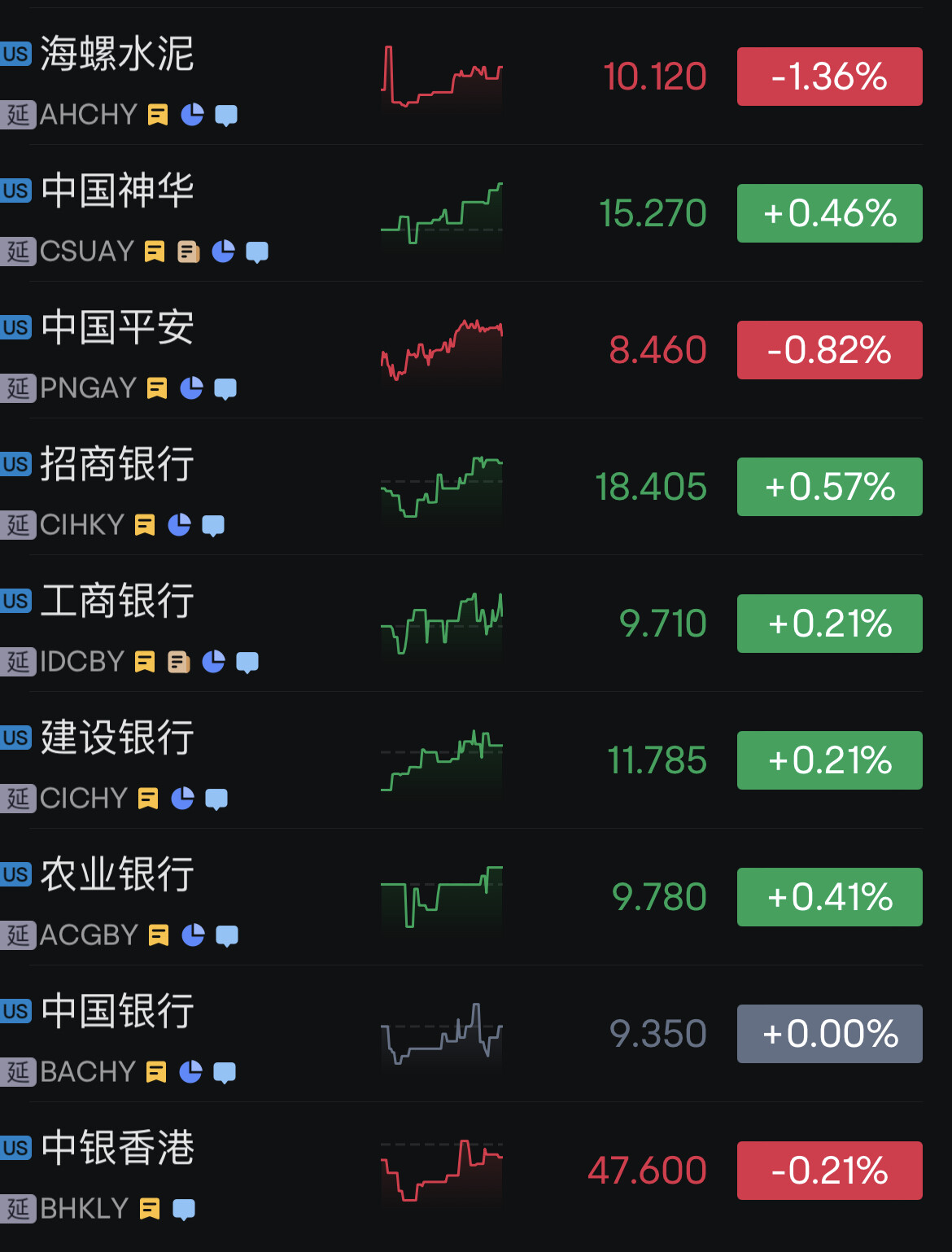This screenshot has width=952, height=1252.
Task: Click the -1.36% change button for 海螺水泥
Action: pos(828,76)
